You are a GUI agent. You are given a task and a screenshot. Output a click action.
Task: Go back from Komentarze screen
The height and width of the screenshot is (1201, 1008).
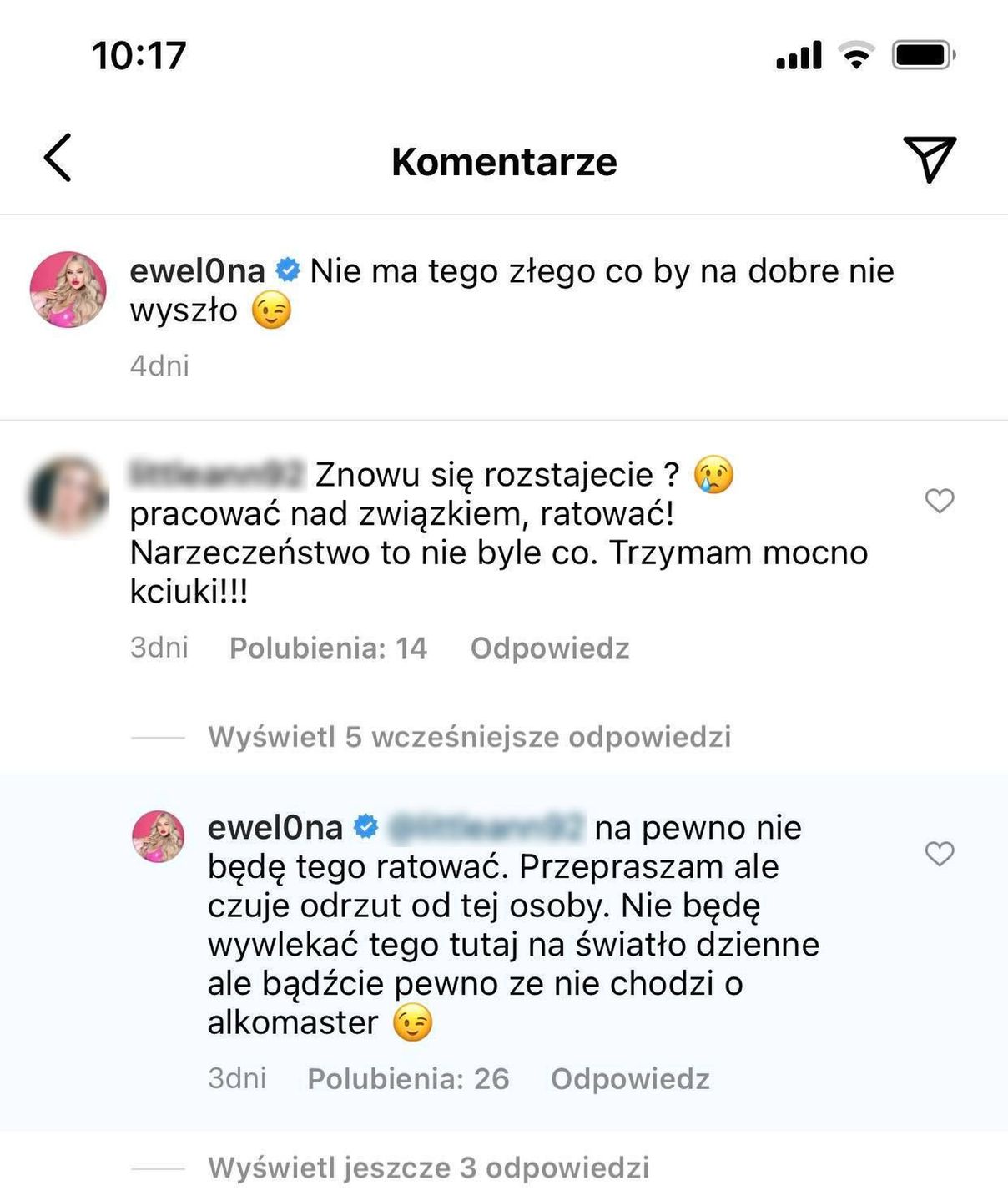58,158
